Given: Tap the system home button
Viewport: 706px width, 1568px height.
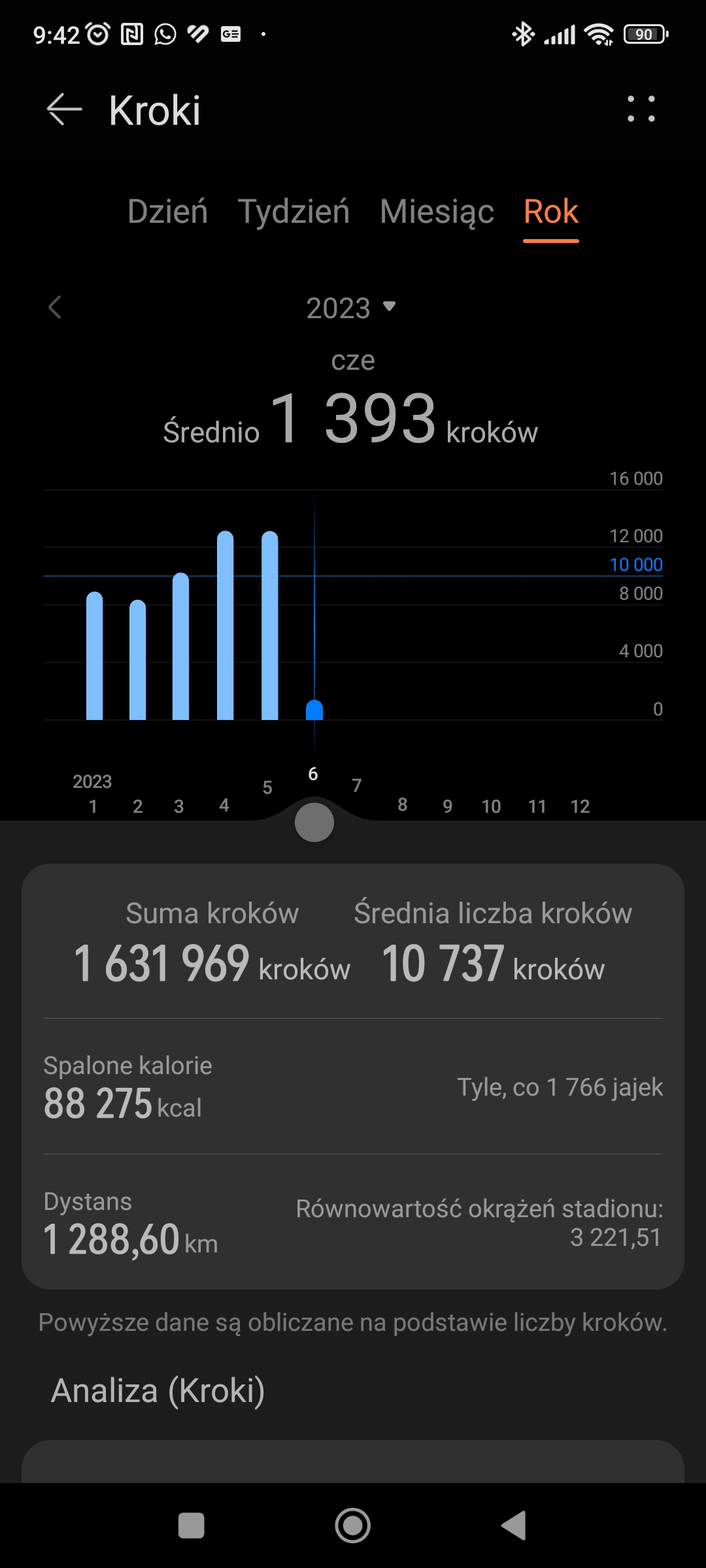Looking at the screenshot, I should 353,1526.
